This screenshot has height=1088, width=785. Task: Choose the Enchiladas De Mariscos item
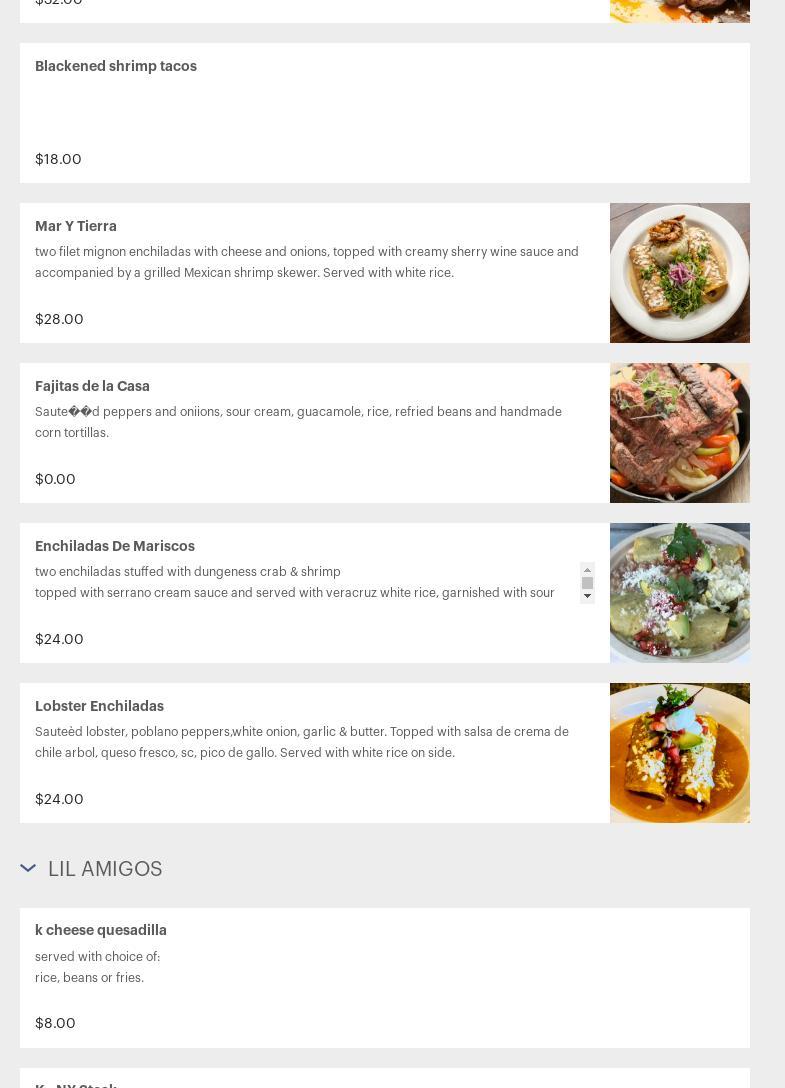coord(115,547)
